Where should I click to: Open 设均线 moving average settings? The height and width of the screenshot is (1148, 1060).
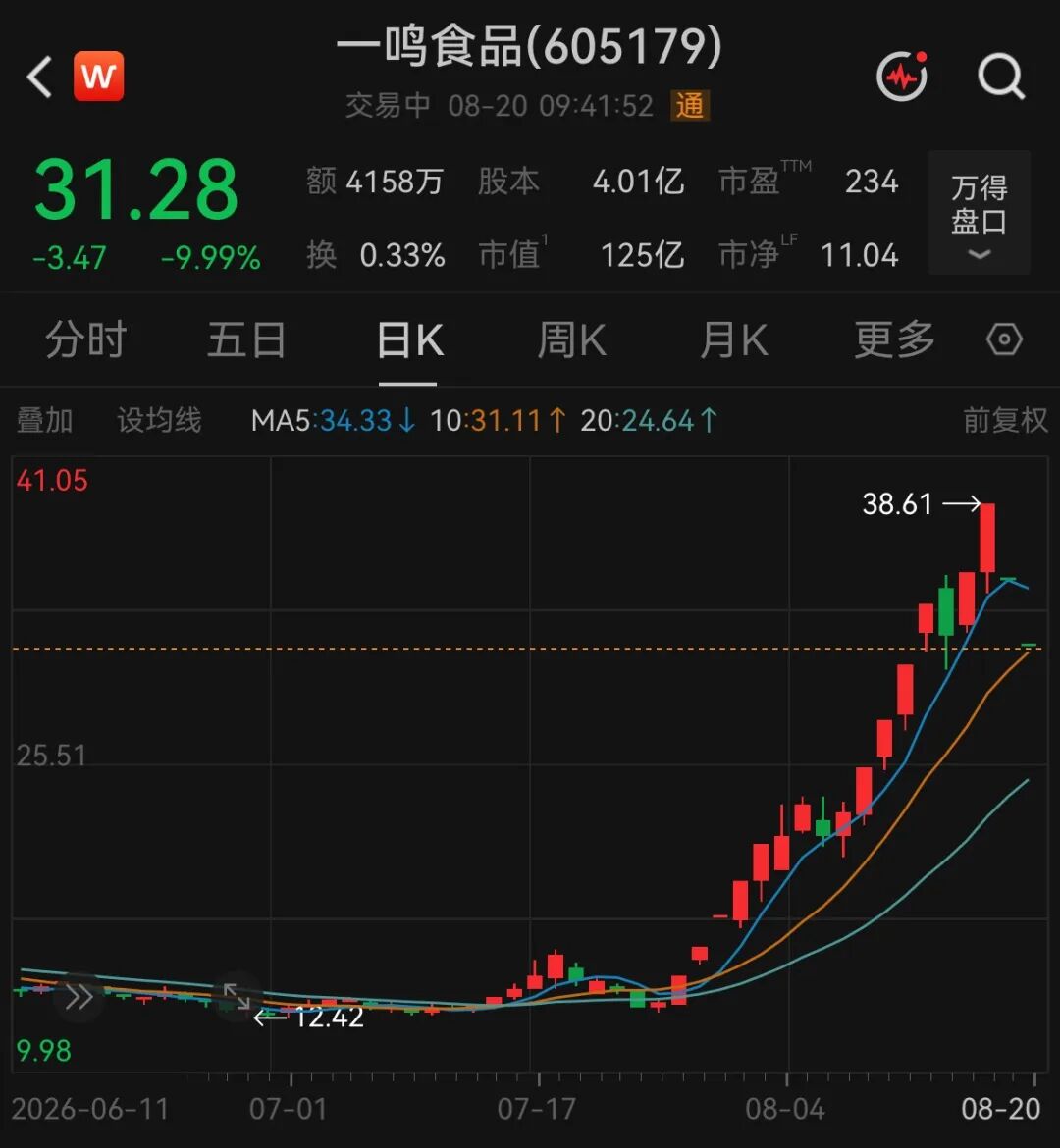(160, 421)
